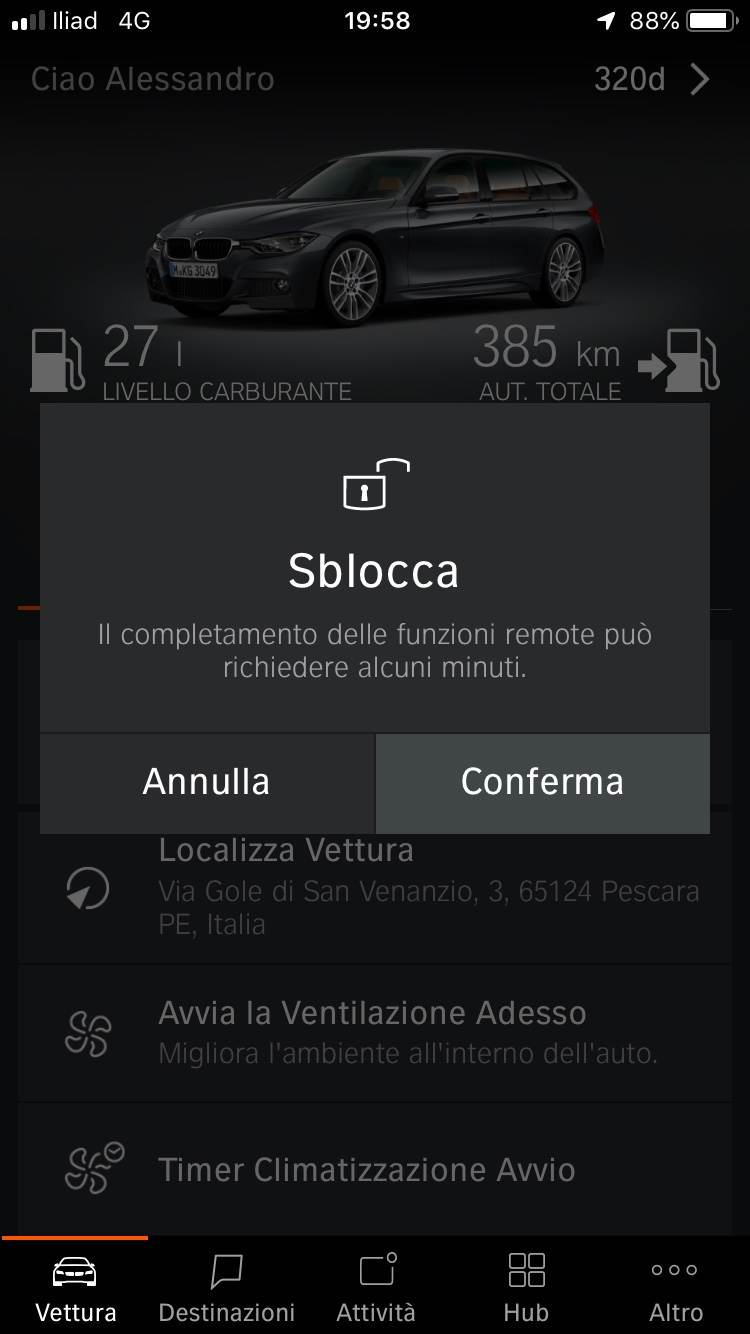This screenshot has width=750, height=1334.
Task: Switch to the Destinazioni tab
Action: [x=226, y=1288]
